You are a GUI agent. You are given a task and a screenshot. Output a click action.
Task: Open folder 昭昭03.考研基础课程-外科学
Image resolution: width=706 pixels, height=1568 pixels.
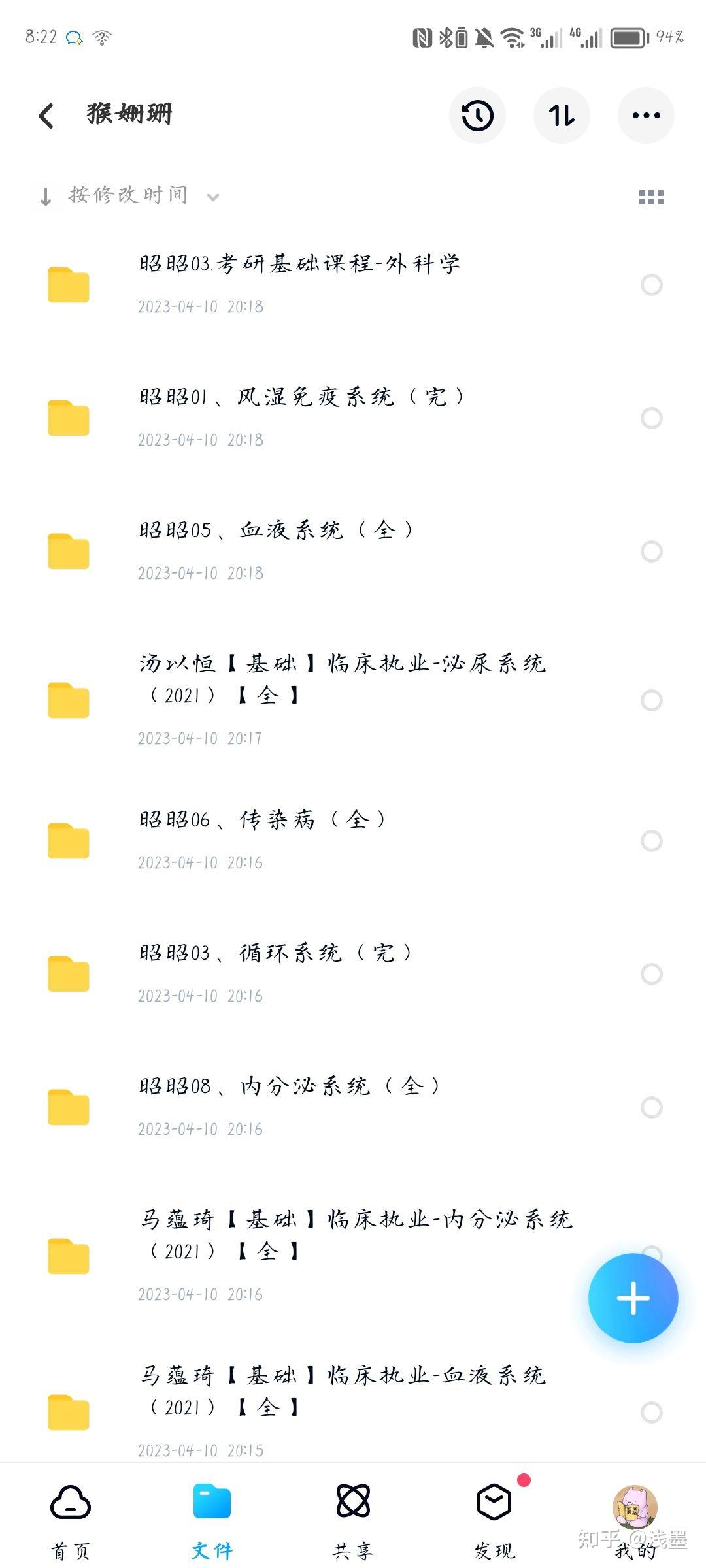353,285
